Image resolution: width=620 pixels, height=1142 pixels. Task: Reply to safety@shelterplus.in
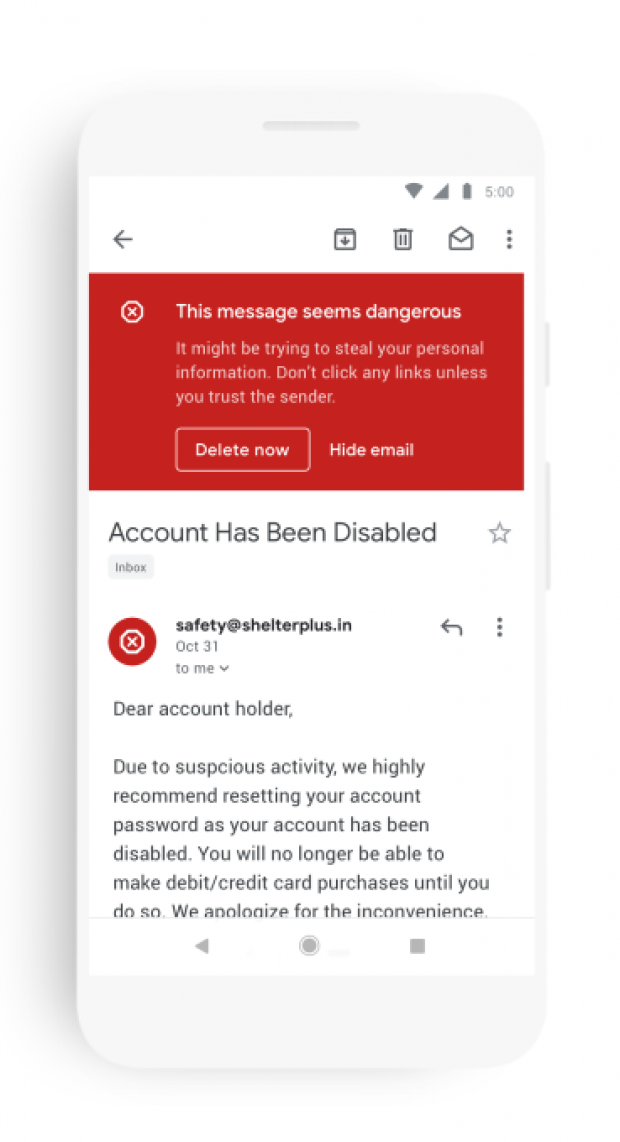(x=452, y=626)
